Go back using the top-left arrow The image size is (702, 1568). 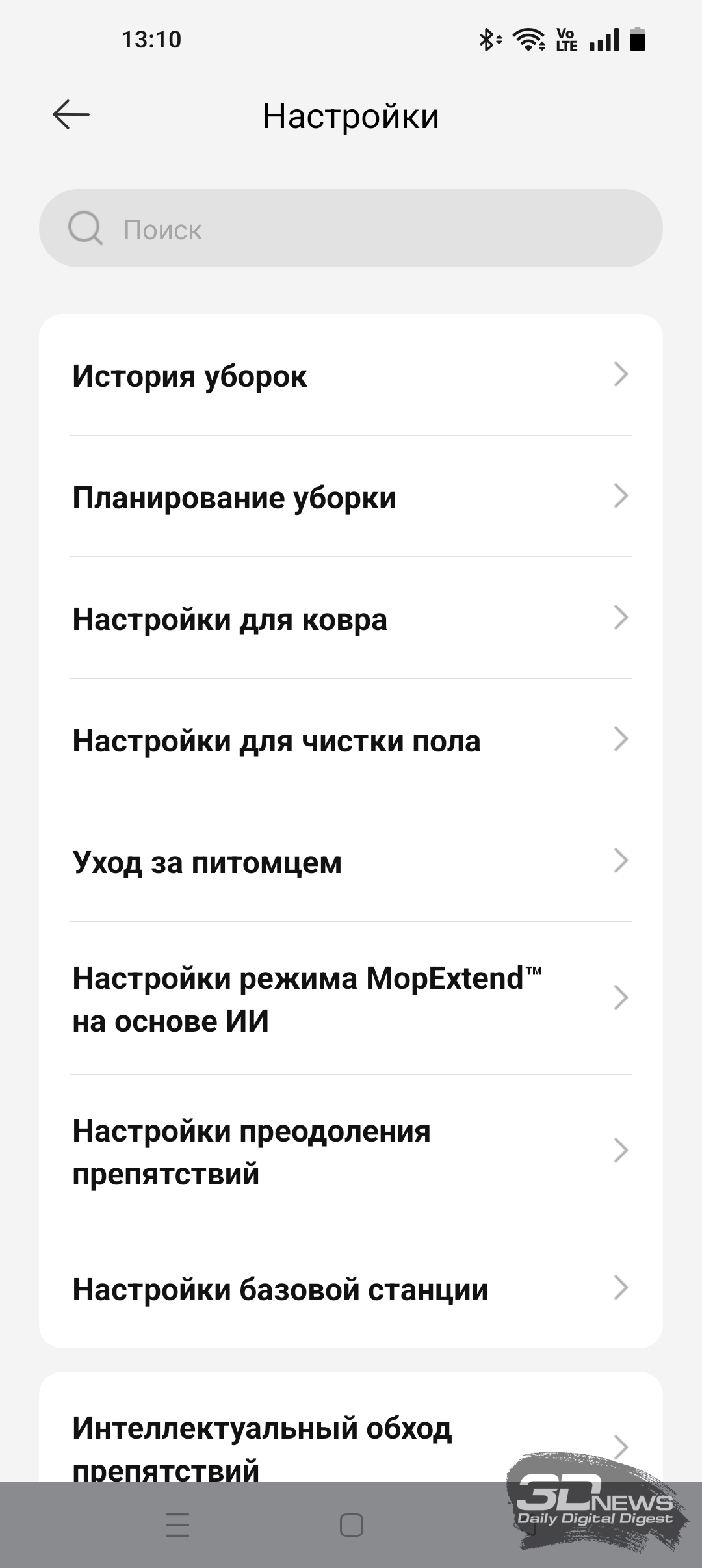point(71,115)
